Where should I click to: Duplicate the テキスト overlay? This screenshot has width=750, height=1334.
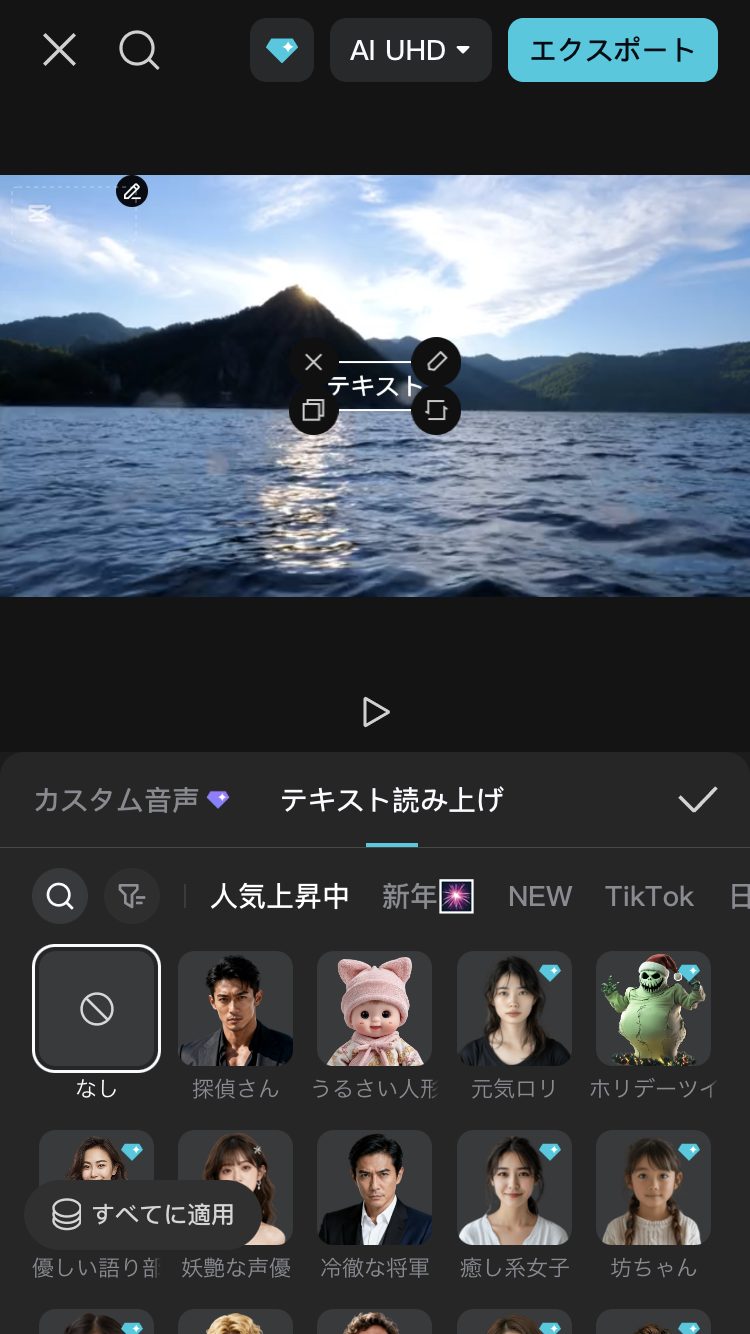click(314, 410)
